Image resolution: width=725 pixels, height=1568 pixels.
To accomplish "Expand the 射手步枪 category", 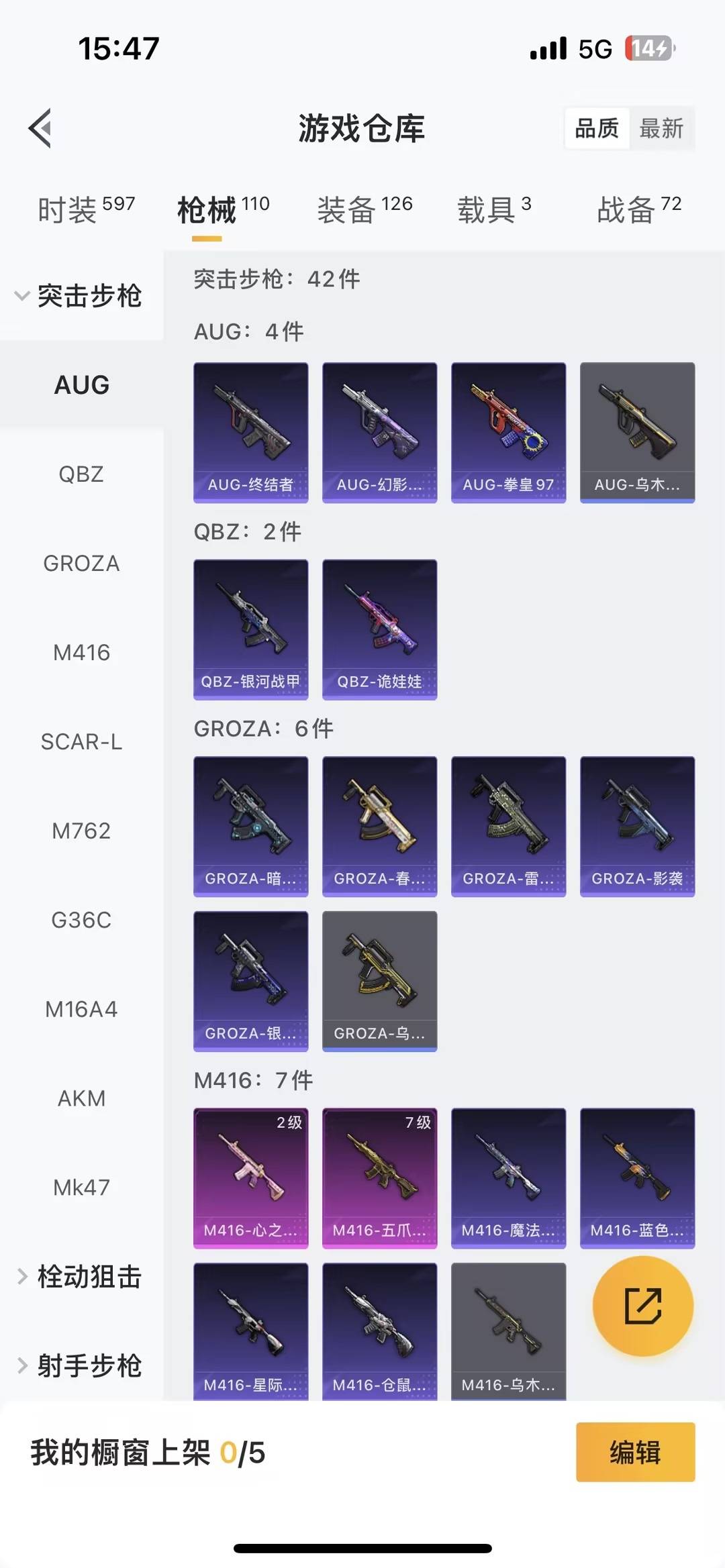I will [81, 1366].
